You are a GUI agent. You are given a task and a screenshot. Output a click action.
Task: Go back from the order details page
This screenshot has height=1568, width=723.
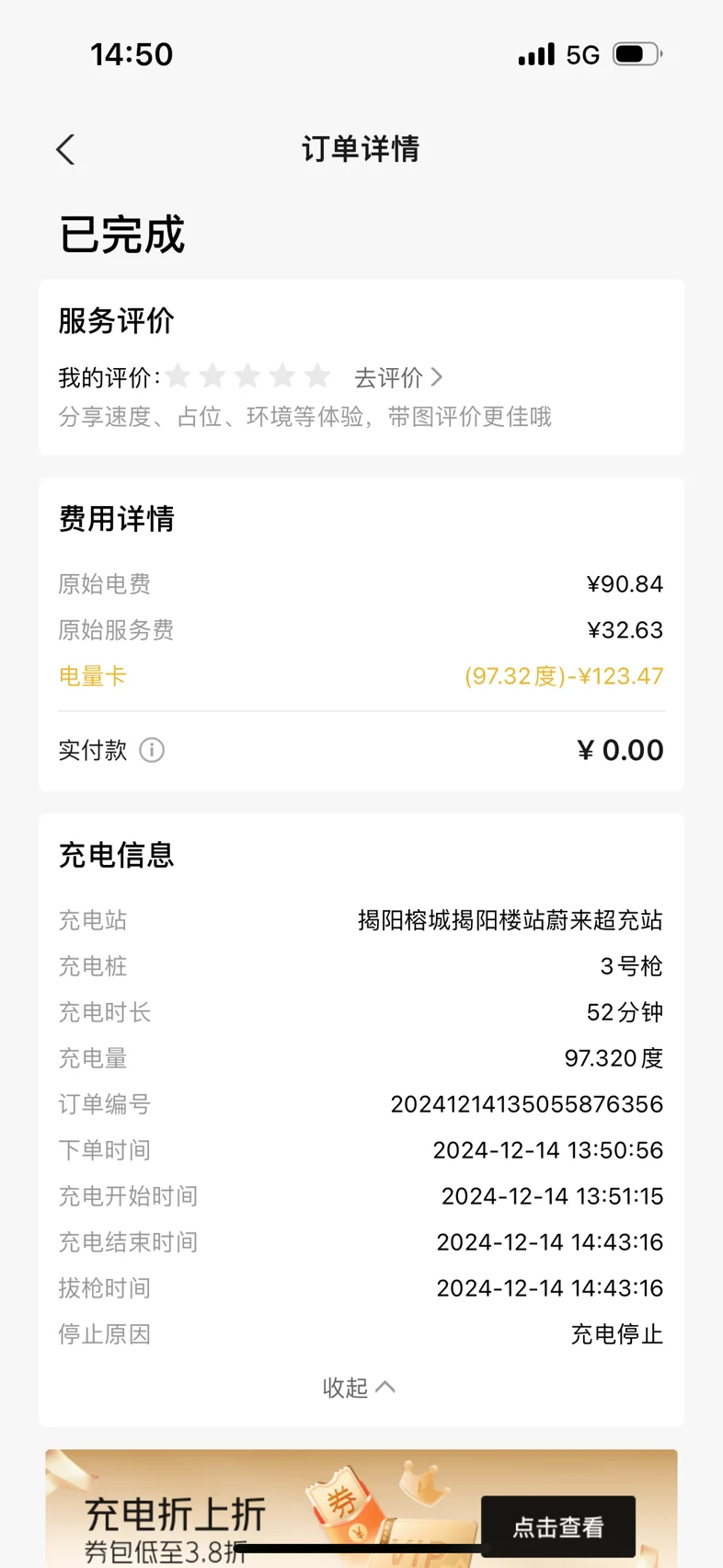(65, 149)
